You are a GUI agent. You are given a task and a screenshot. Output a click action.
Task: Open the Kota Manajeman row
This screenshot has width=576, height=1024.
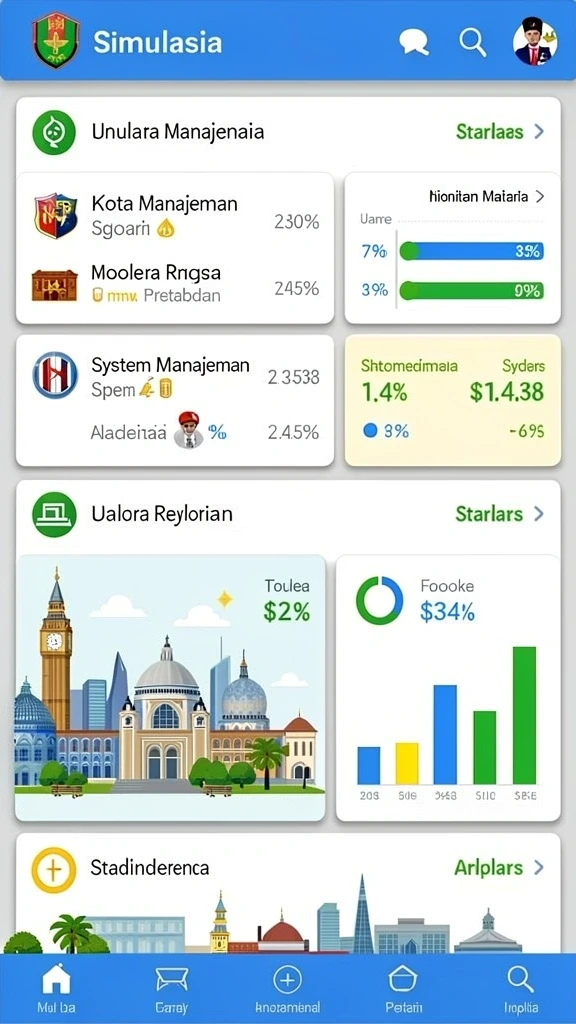coord(175,215)
